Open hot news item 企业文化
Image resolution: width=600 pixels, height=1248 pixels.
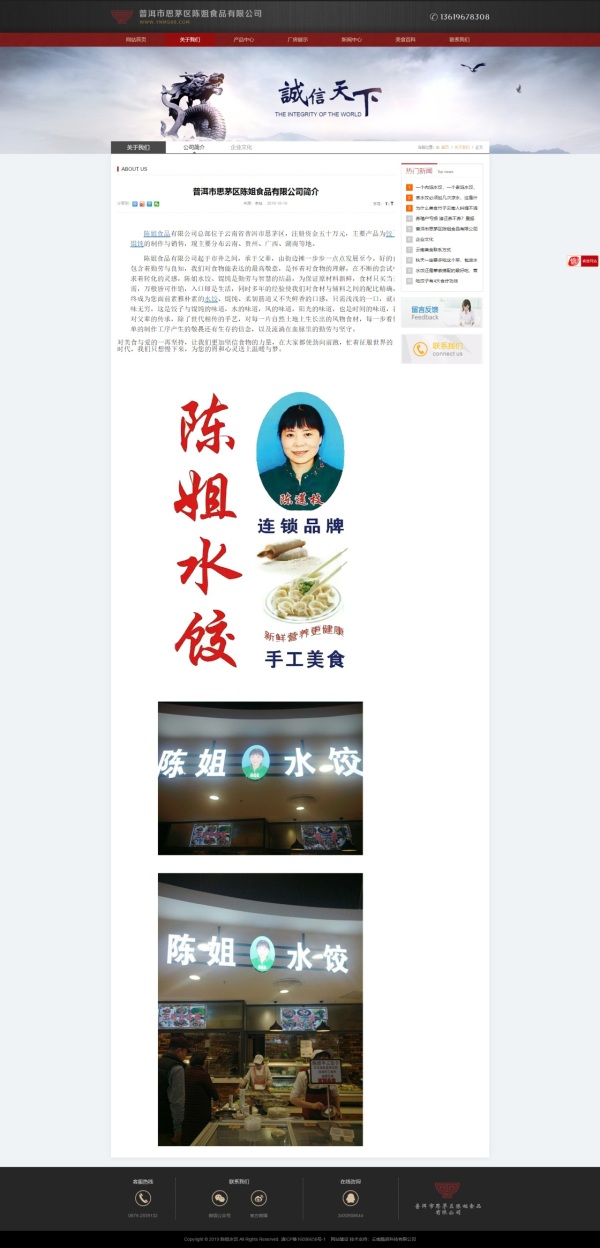(427, 239)
